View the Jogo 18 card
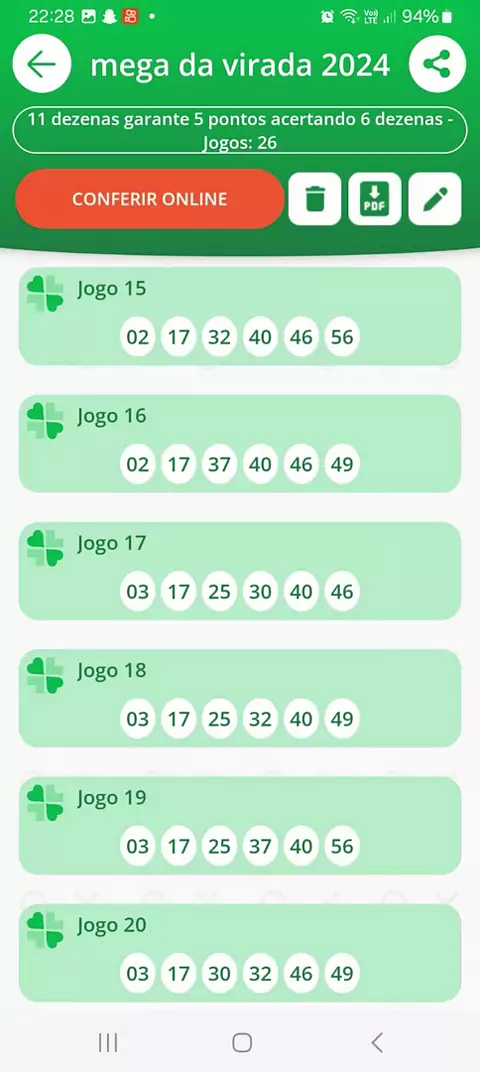The width and height of the screenshot is (480, 1072). [x=240, y=698]
